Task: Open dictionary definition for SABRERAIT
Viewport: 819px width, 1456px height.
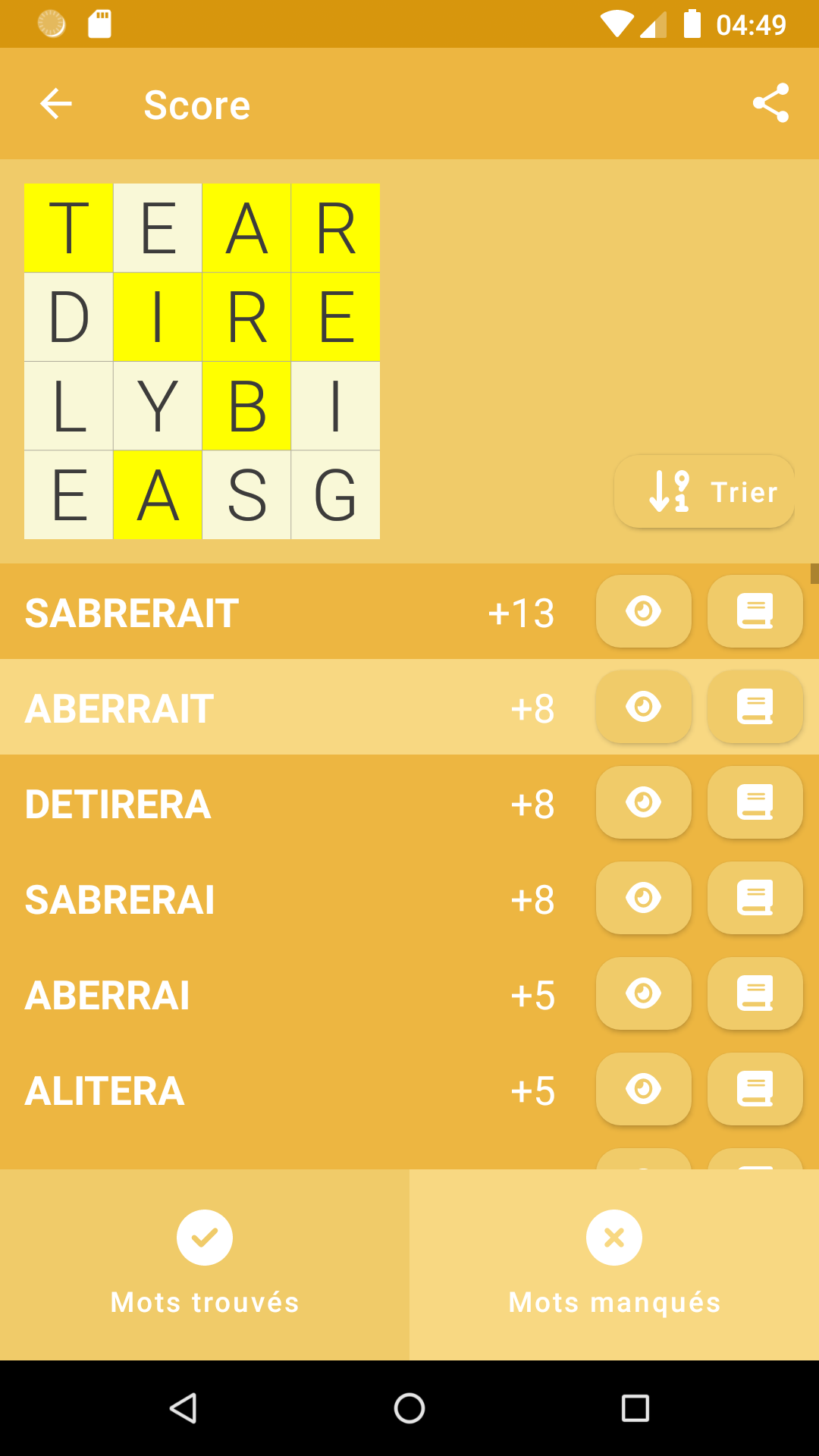Action: (x=755, y=611)
